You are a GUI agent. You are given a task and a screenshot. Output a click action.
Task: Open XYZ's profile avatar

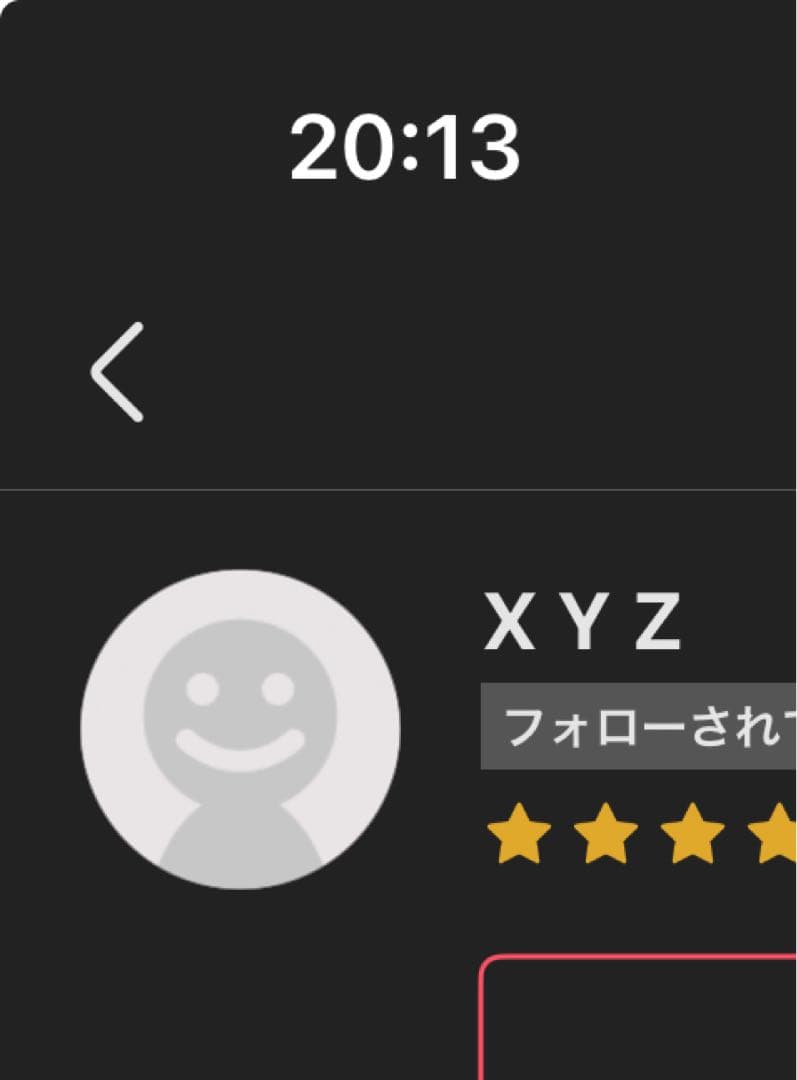click(240, 729)
